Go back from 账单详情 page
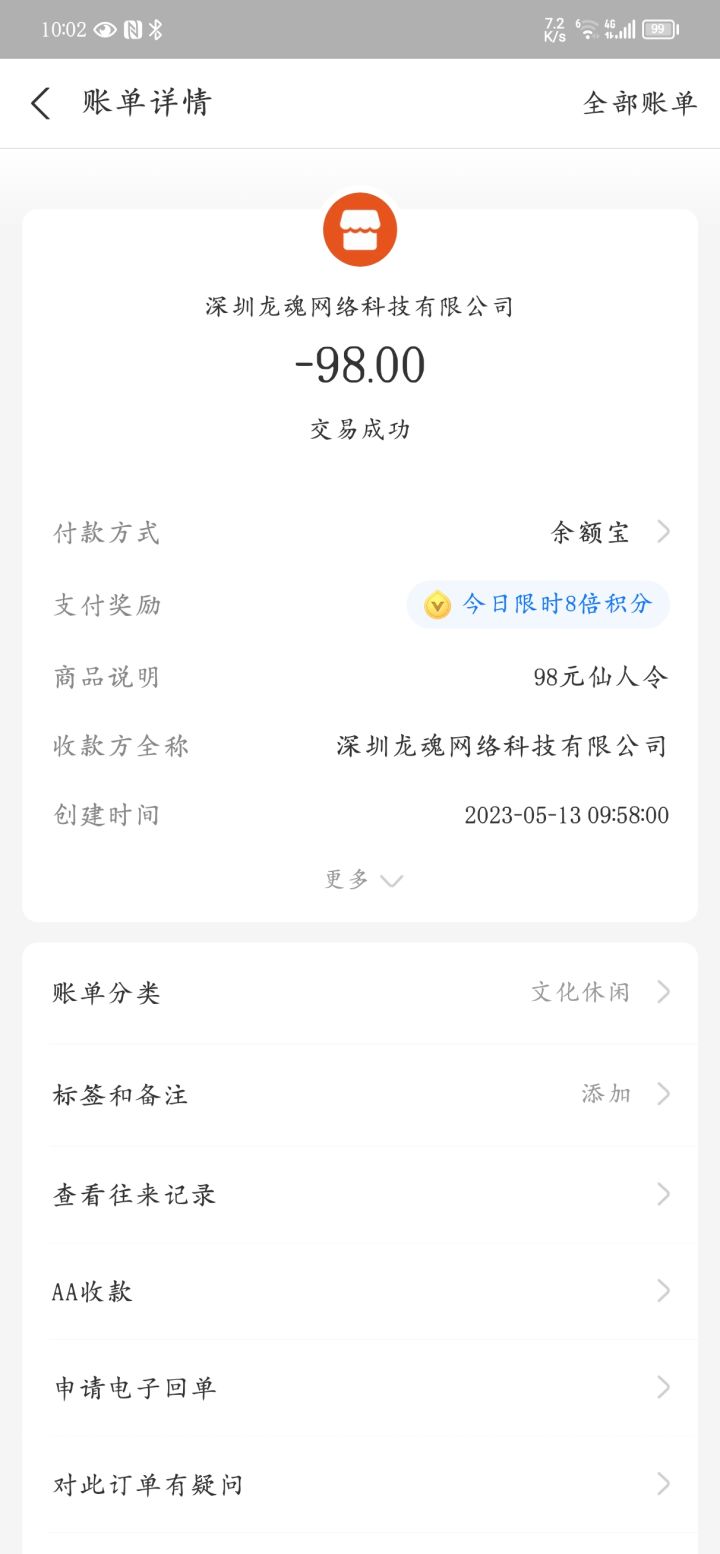This screenshot has height=1554, width=720. (41, 103)
